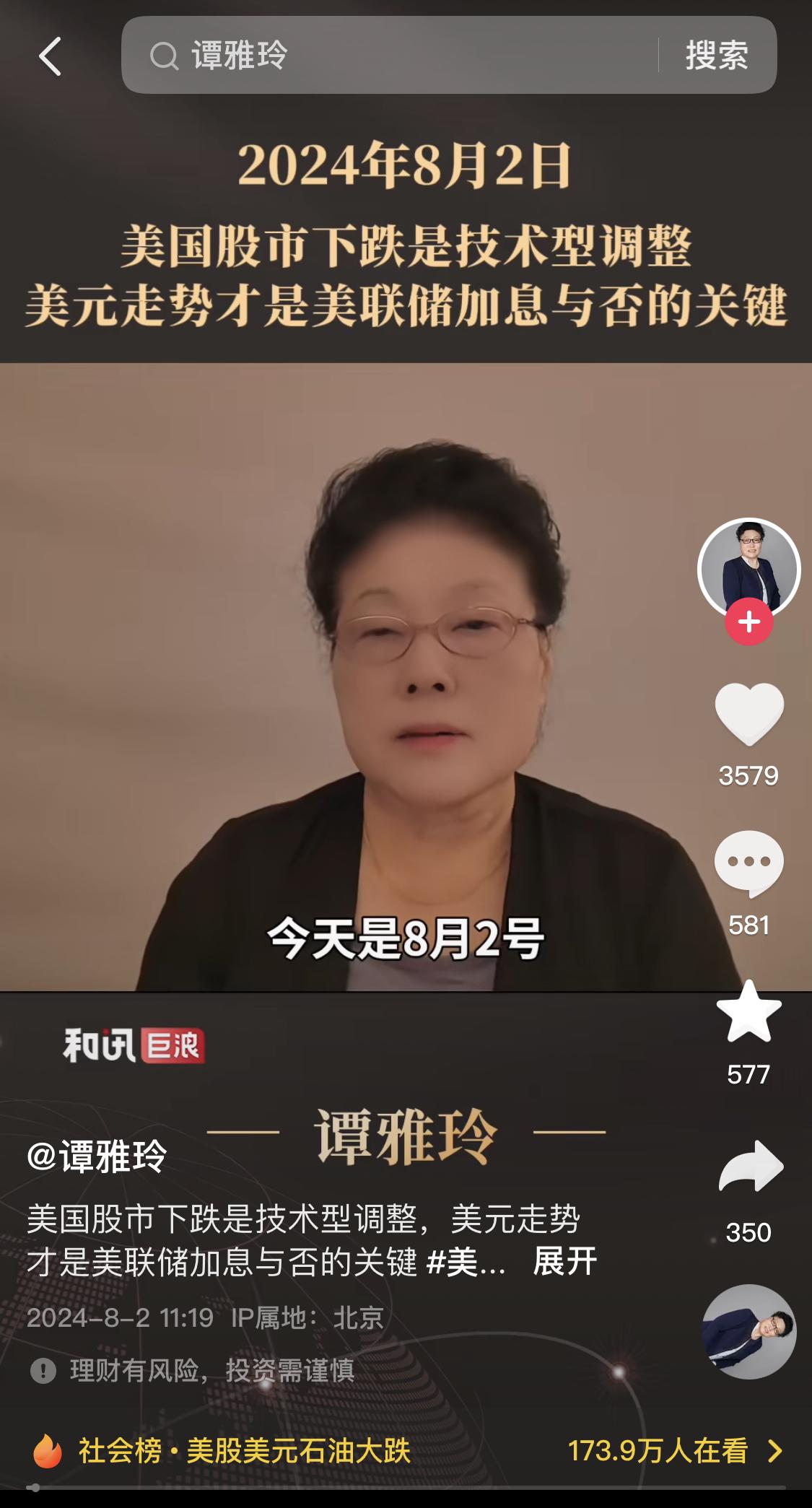The width and height of the screenshot is (812, 1508).
Task: Tap the #美 hashtag in the caption
Action: [465, 1262]
